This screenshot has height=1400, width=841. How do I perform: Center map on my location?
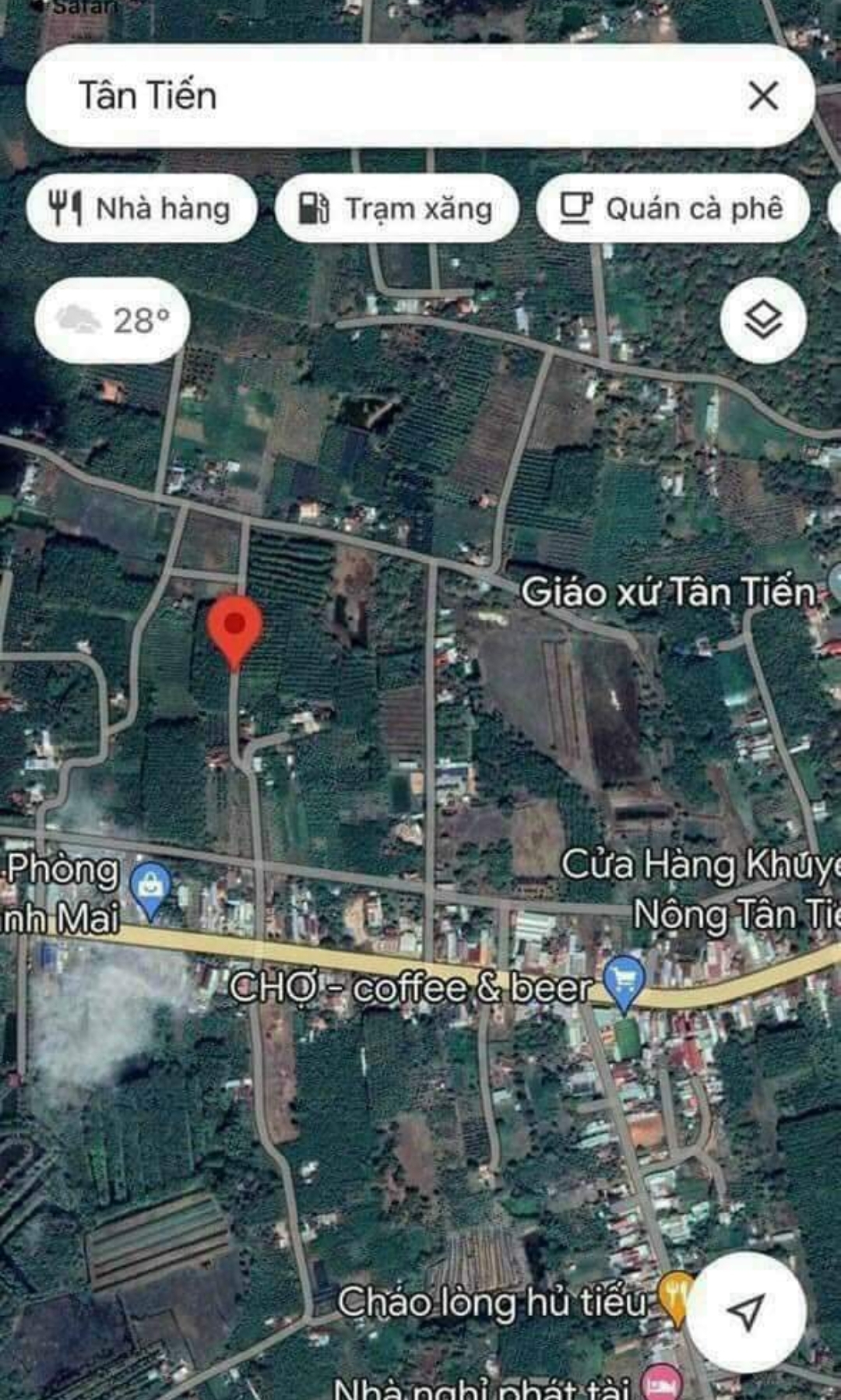(x=746, y=1313)
